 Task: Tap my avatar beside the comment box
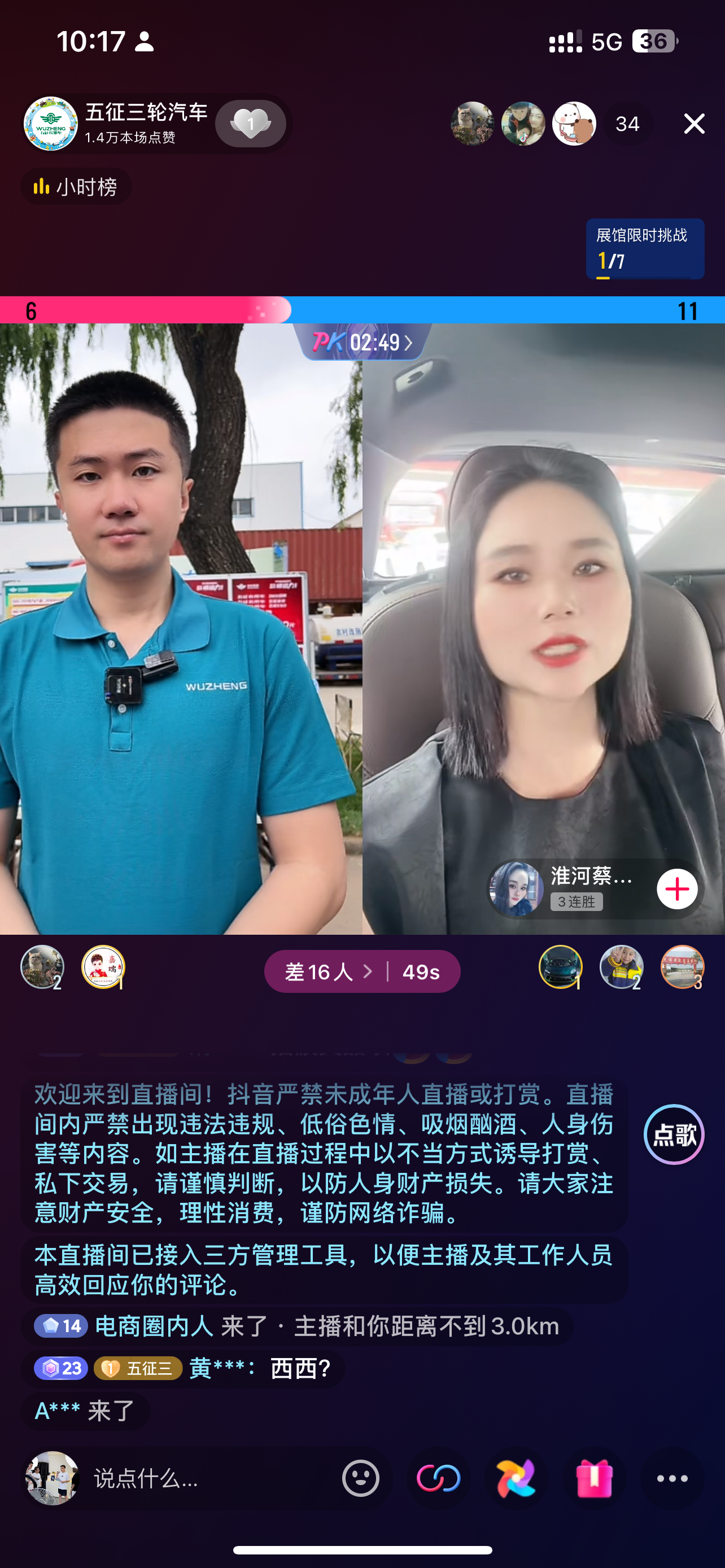(53, 1478)
